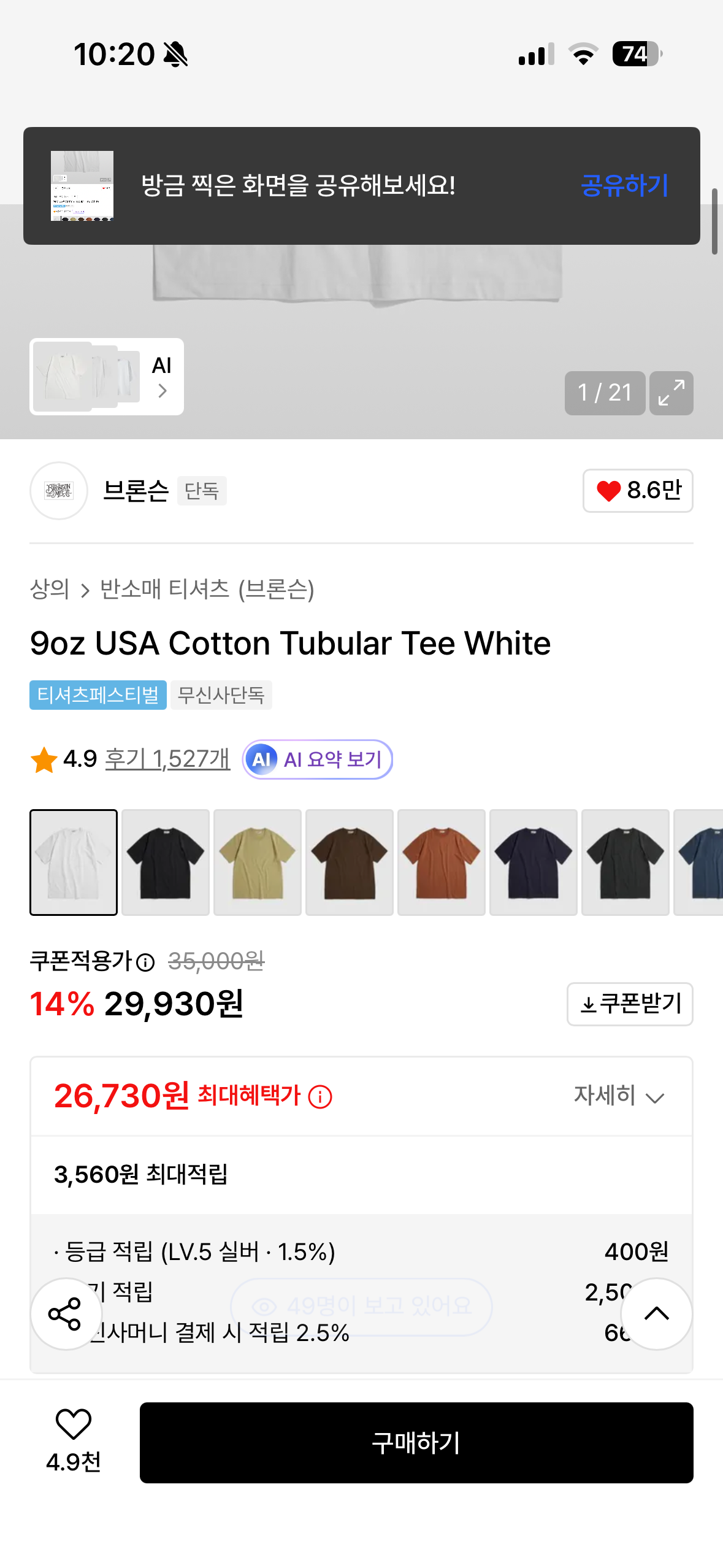
Task: Expand the 자세히 benefit details
Action: pyautogui.click(x=619, y=1096)
